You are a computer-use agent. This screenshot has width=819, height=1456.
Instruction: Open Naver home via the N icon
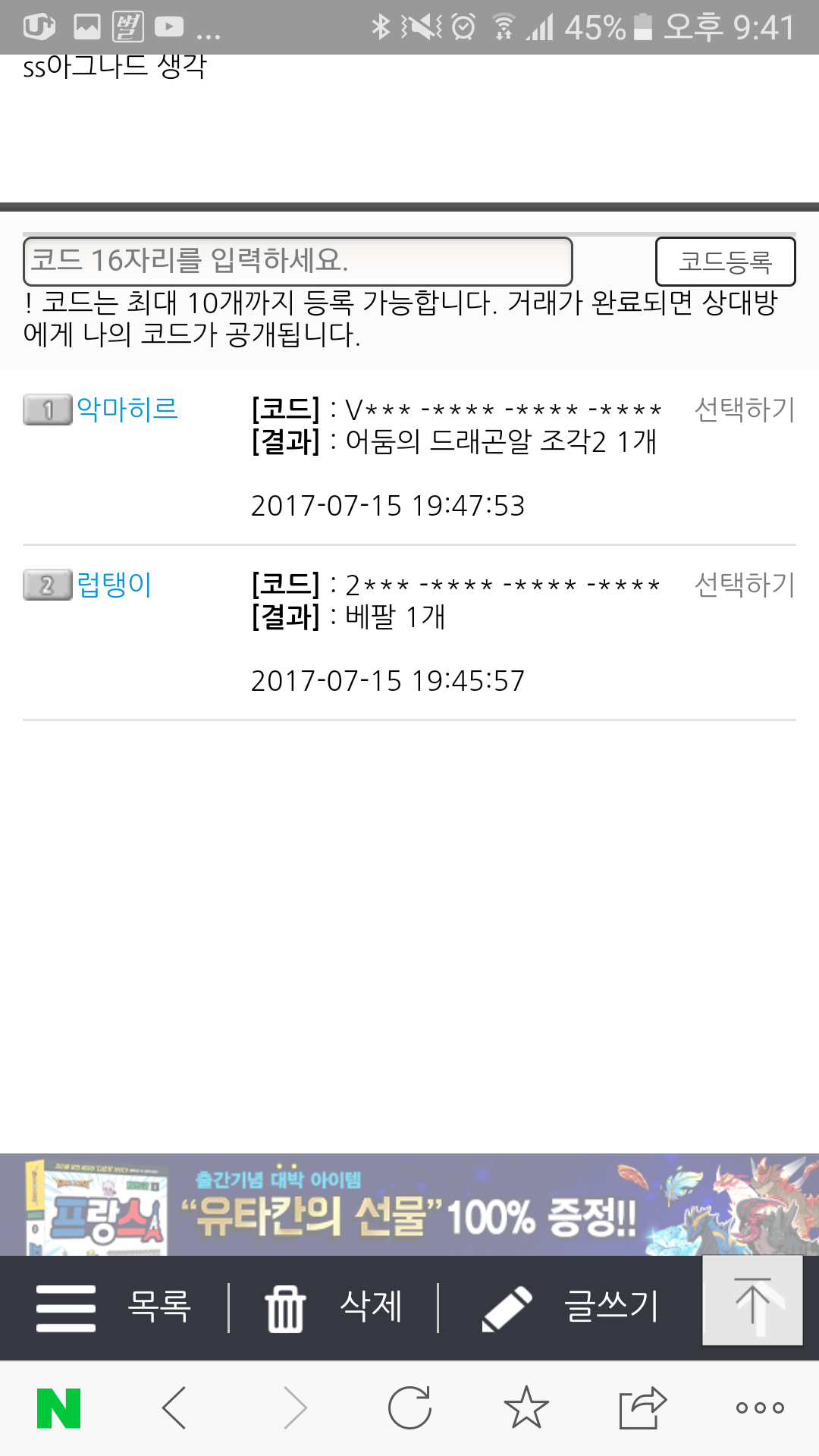click(58, 1408)
